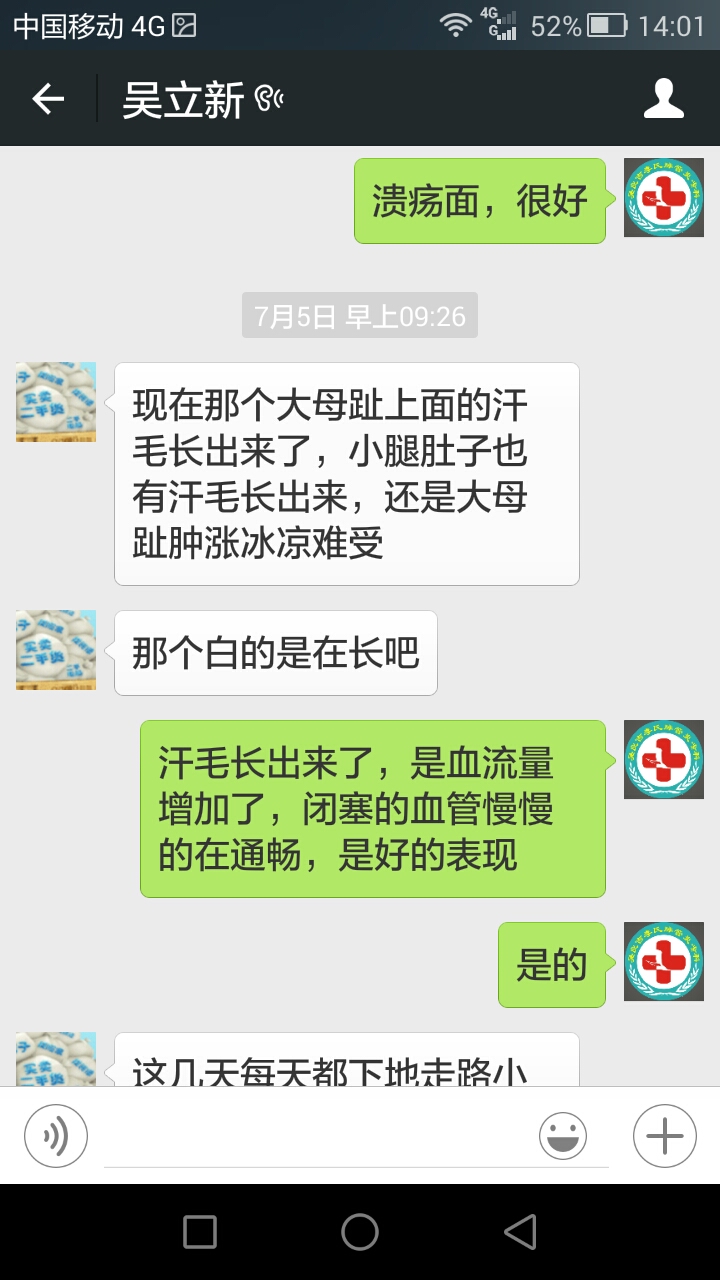The width and height of the screenshot is (720, 1280).
Task: Go back from the chat with 吴立新
Action: [x=48, y=99]
